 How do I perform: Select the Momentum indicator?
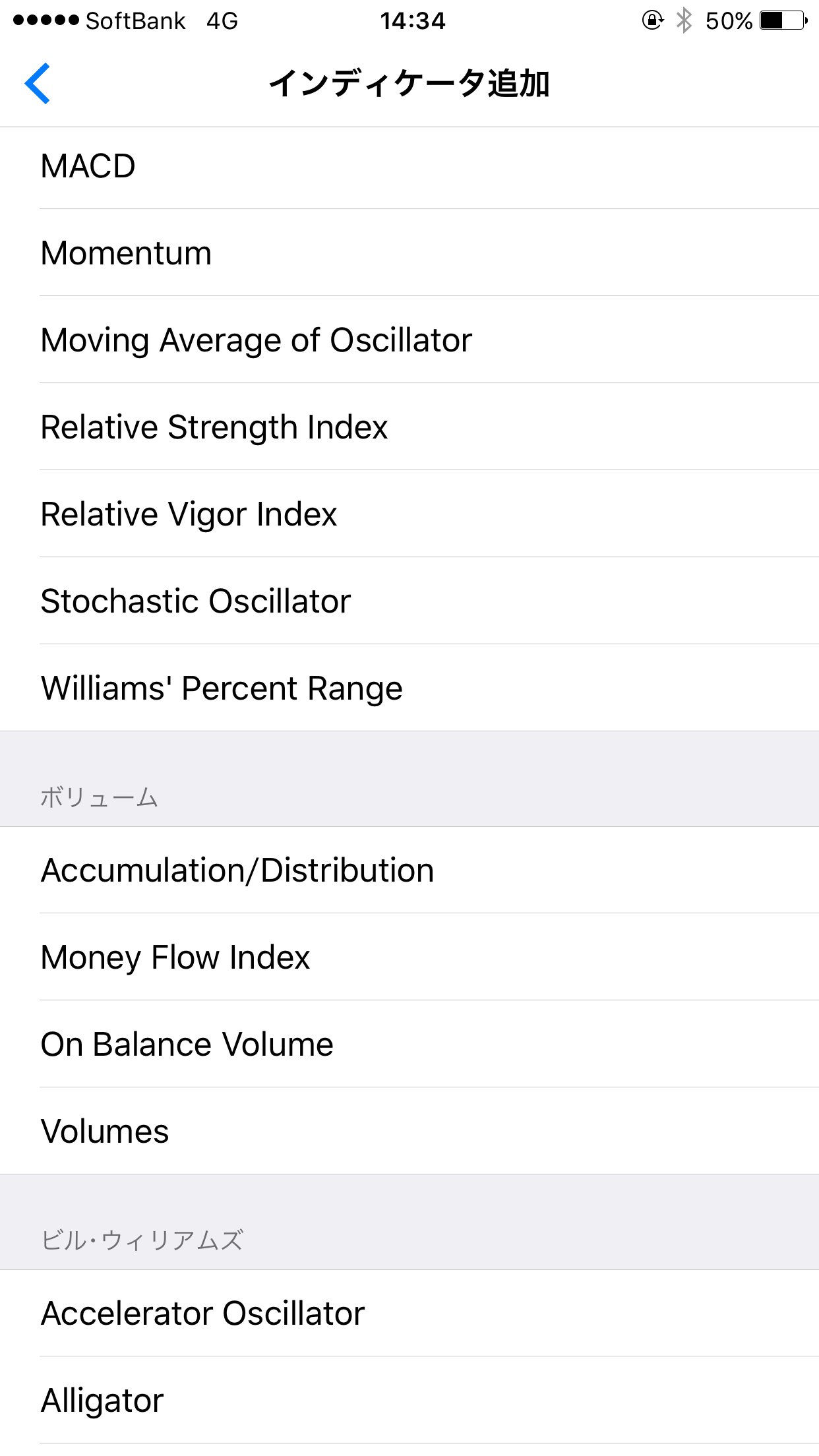[x=409, y=253]
